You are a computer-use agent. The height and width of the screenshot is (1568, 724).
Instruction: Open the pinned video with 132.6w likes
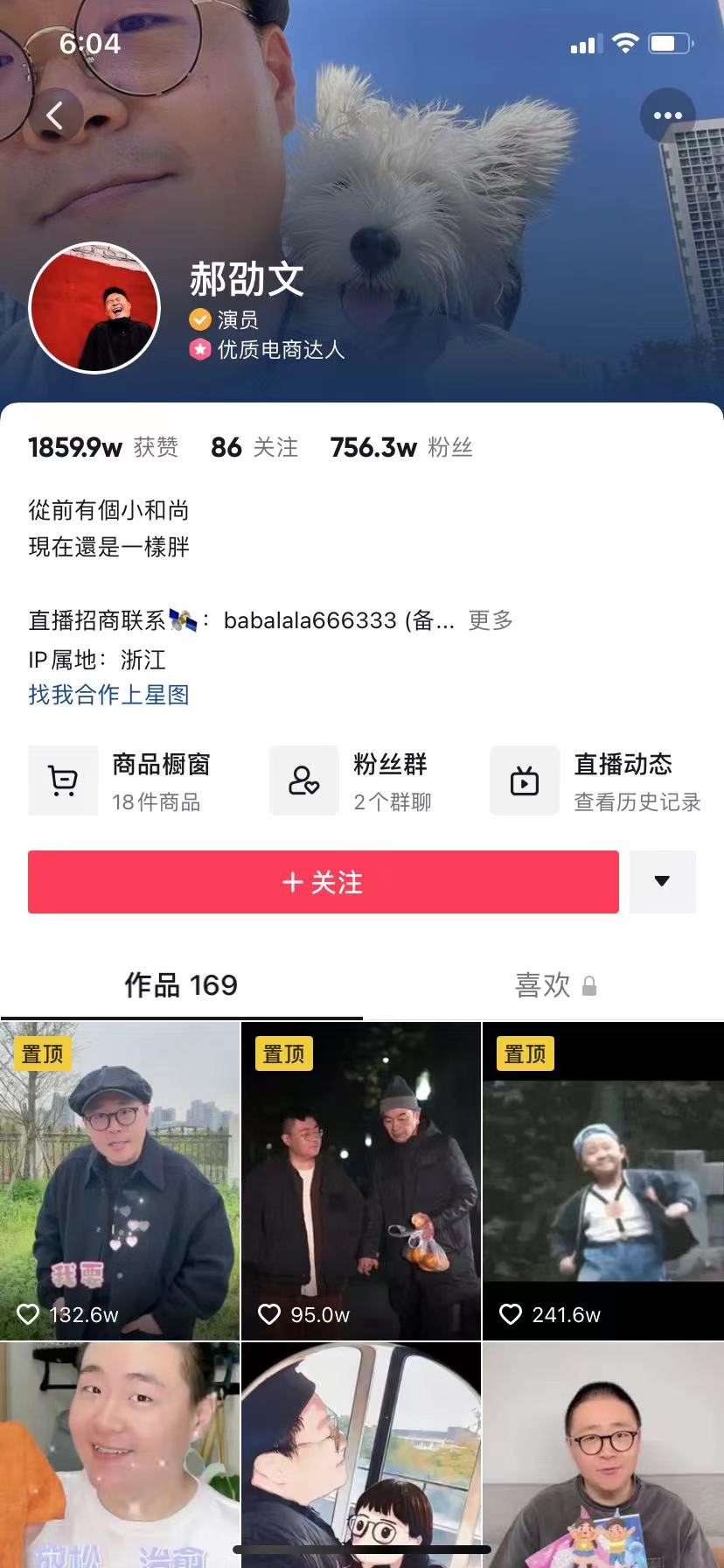click(120, 1181)
